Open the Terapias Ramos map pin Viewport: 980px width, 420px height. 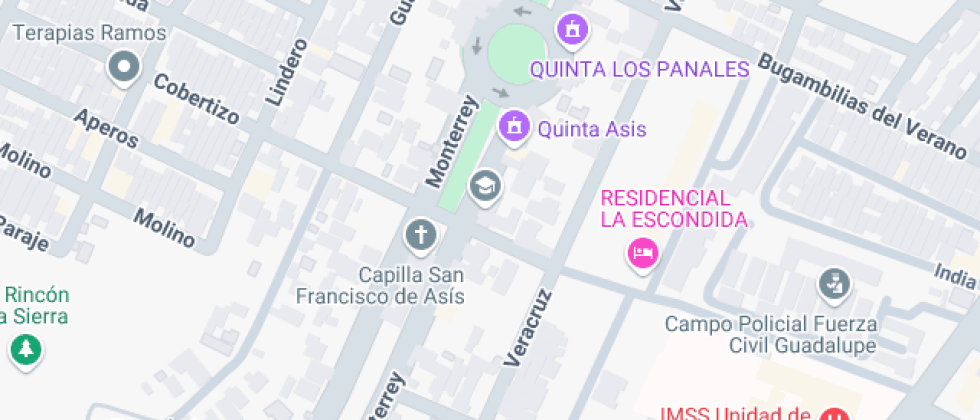tap(124, 69)
